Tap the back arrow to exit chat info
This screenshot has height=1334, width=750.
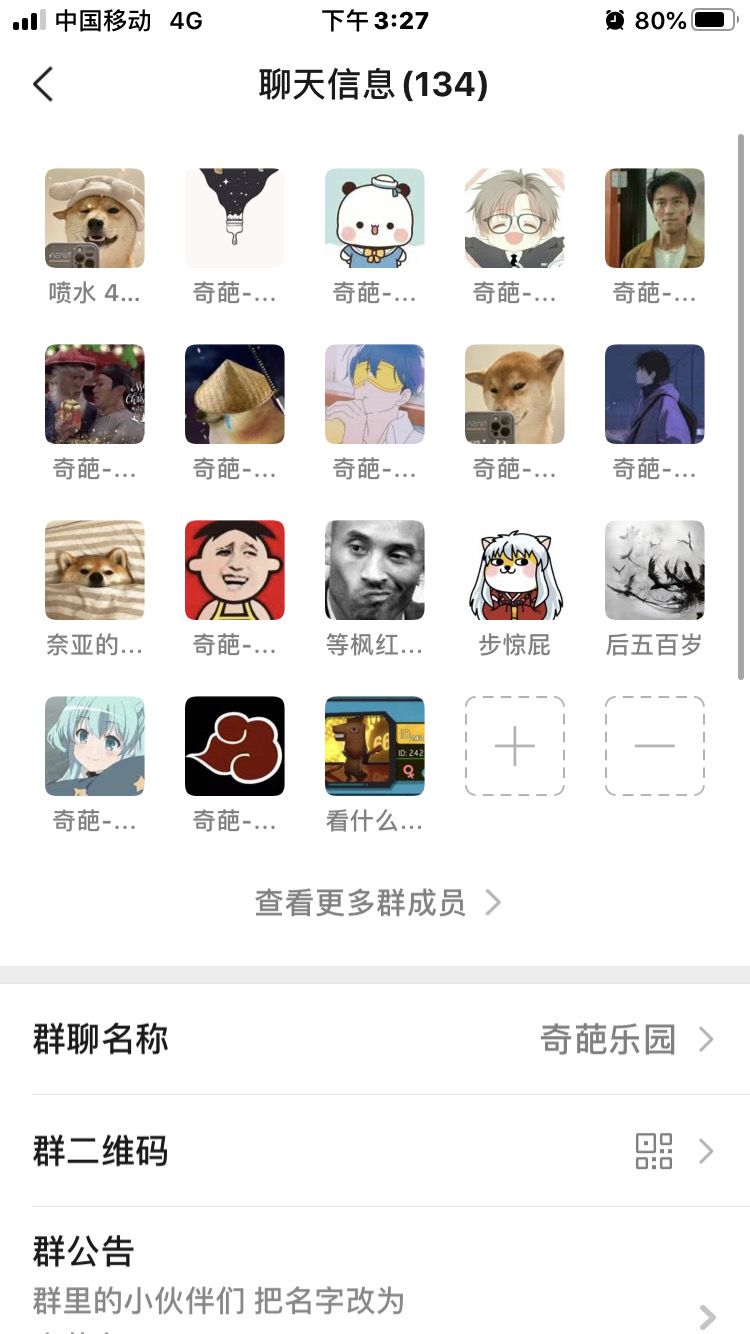42,85
